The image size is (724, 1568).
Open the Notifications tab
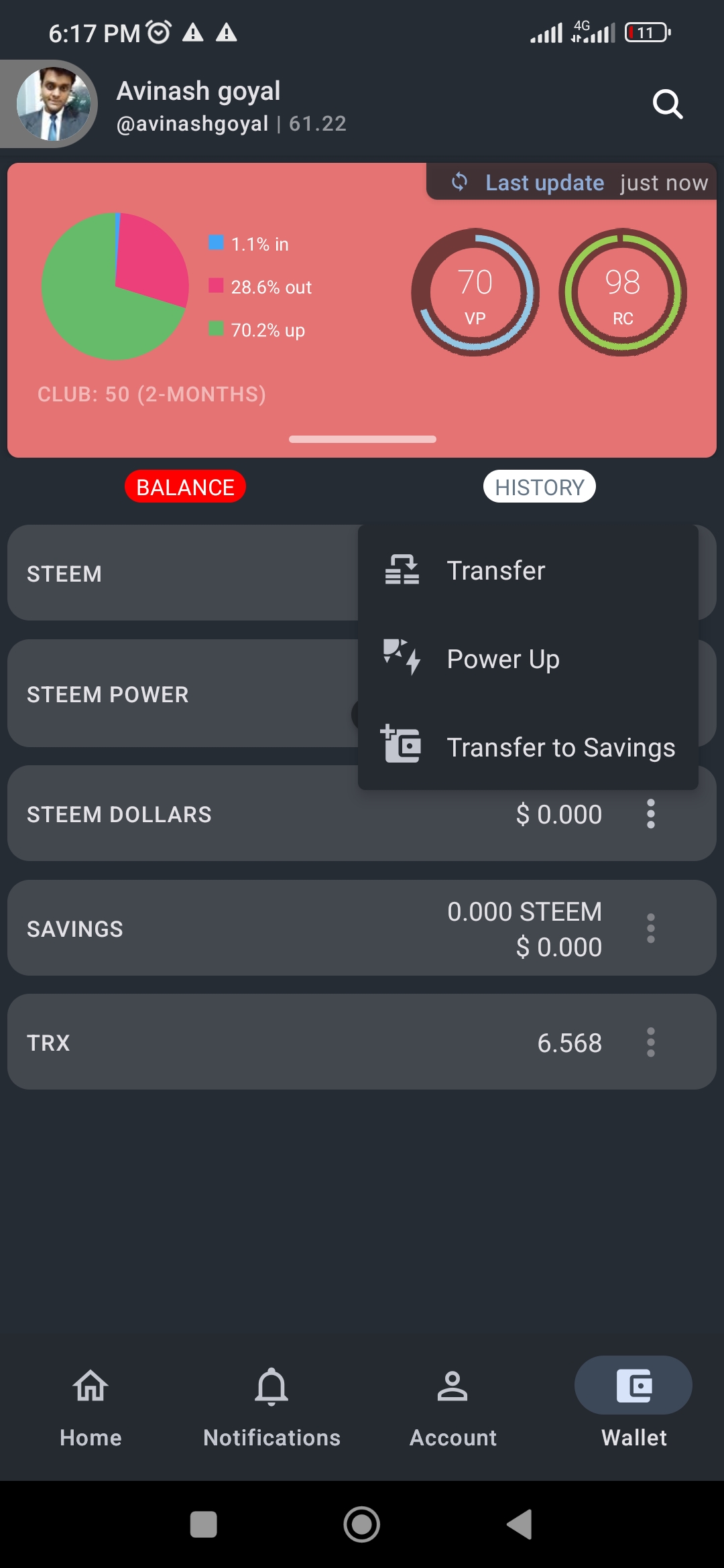pyautogui.click(x=271, y=1404)
